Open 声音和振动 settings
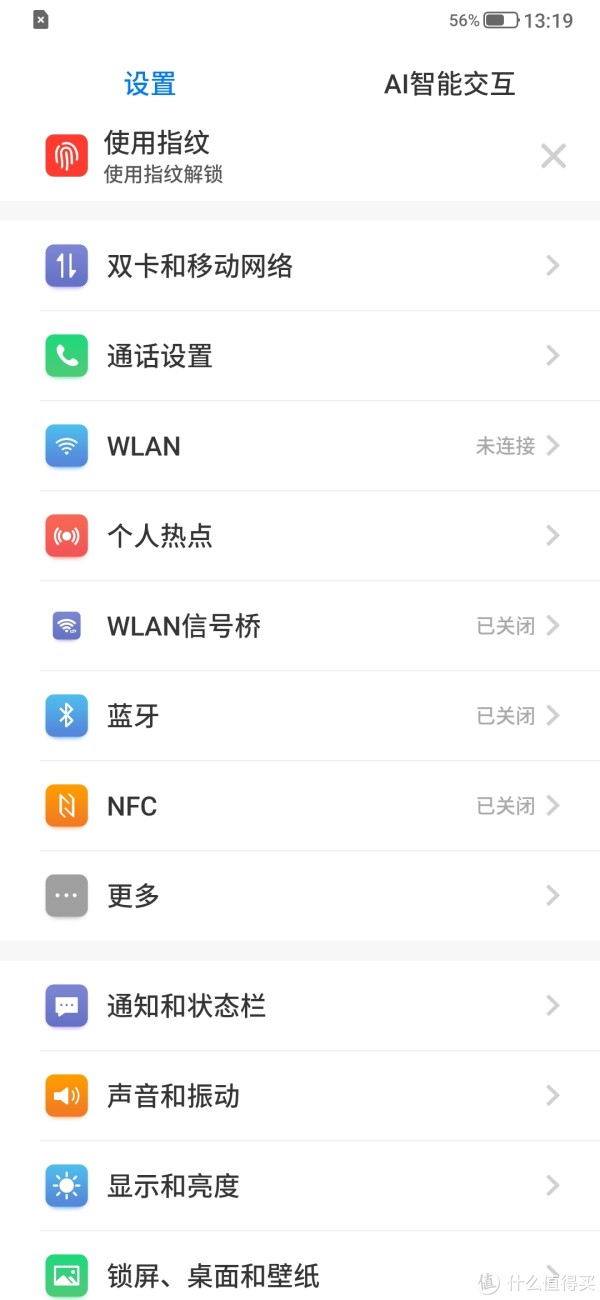 tap(300, 1096)
